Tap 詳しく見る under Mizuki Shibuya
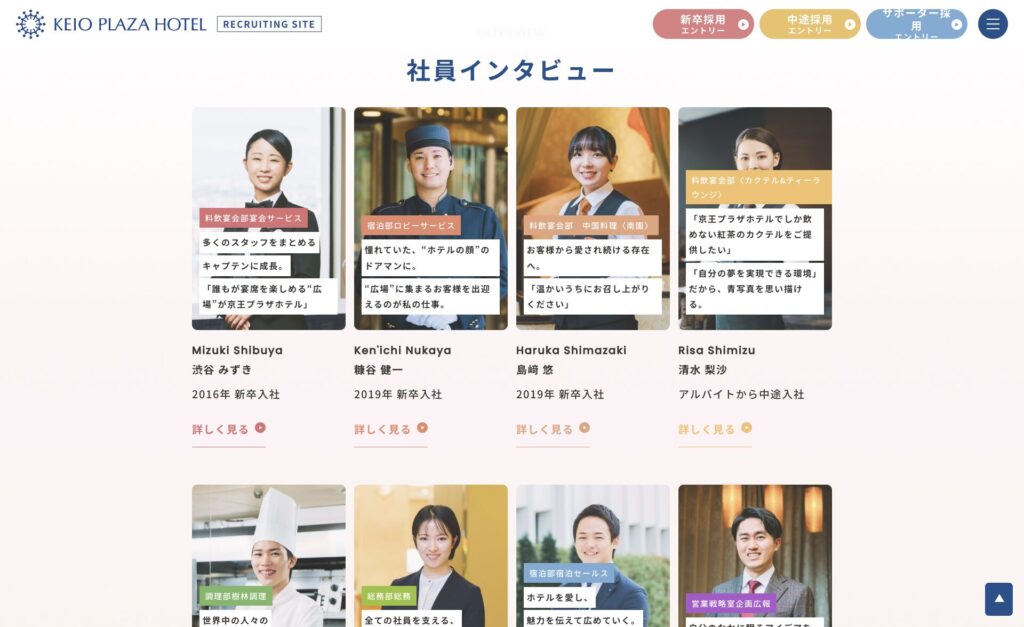Image resolution: width=1024 pixels, height=627 pixels. 229,429
